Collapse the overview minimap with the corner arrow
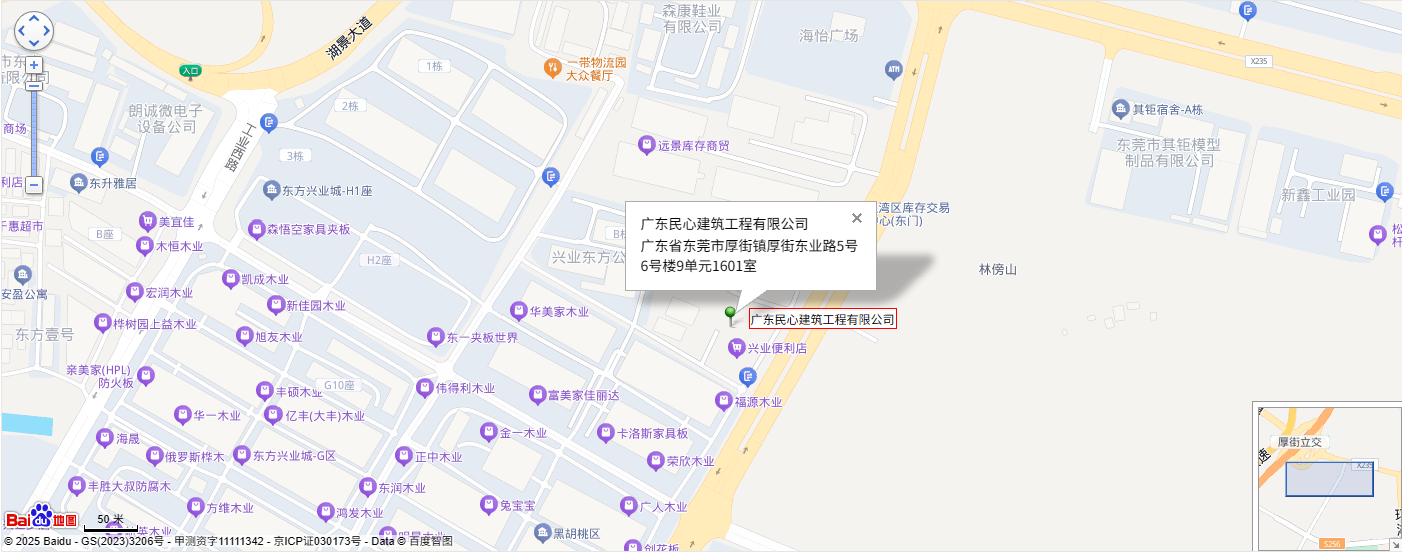Image resolution: width=1402 pixels, height=552 pixels. 1394,544
